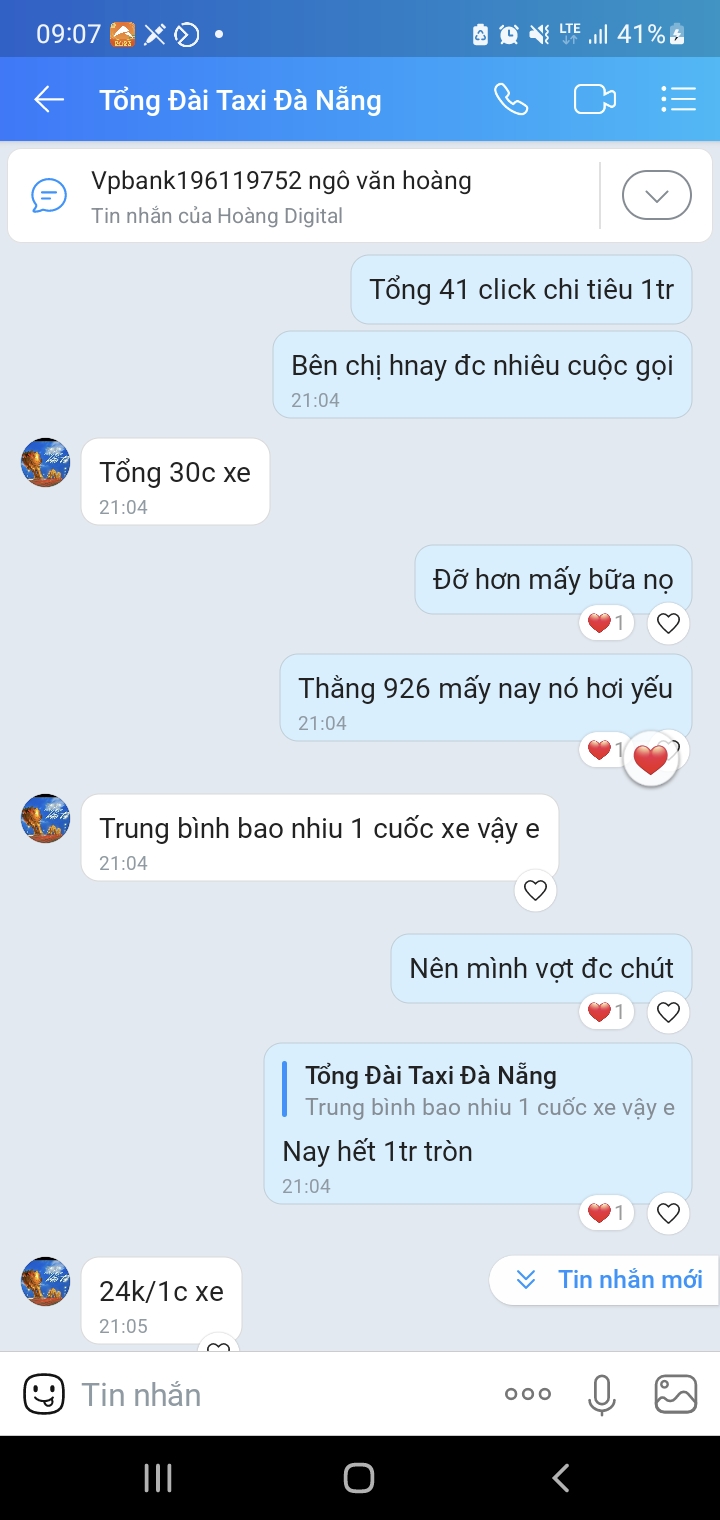Start a voice call with Tổng Đài Taxi
The image size is (720, 1520).
(511, 100)
